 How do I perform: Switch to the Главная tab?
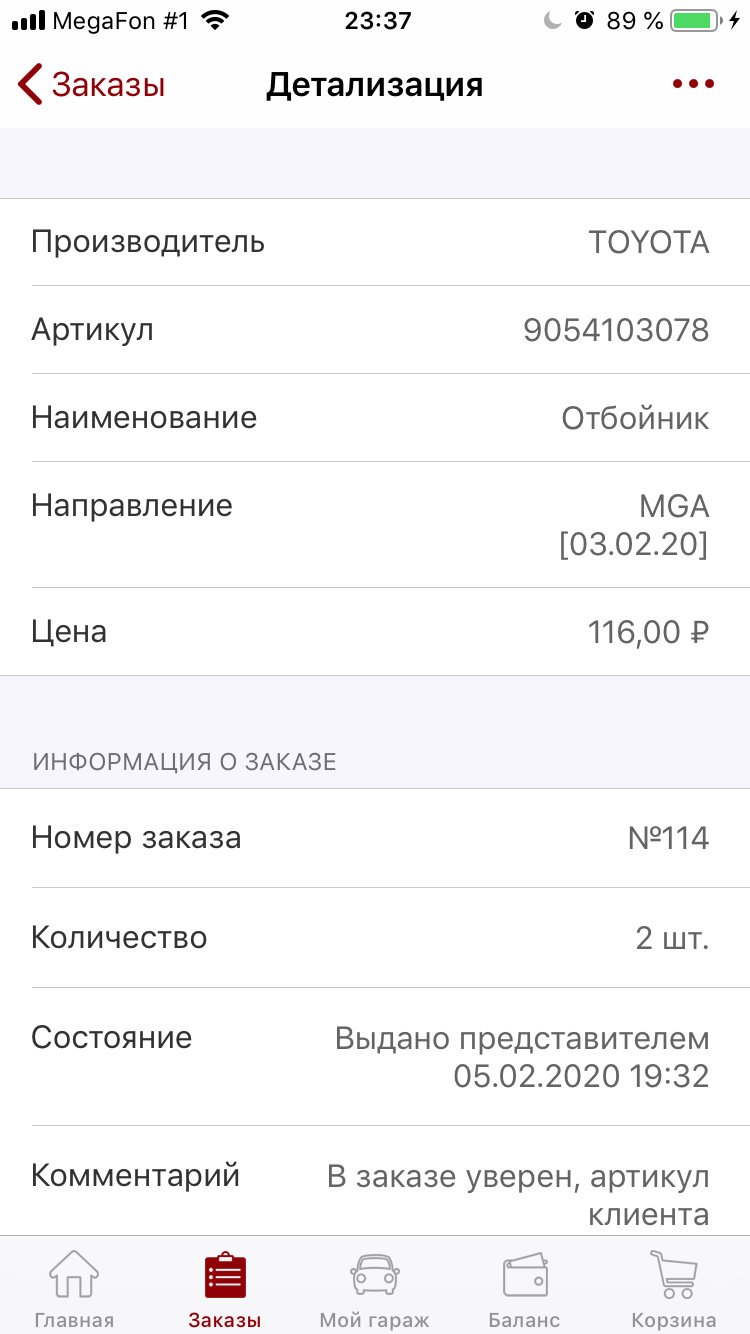click(74, 1289)
